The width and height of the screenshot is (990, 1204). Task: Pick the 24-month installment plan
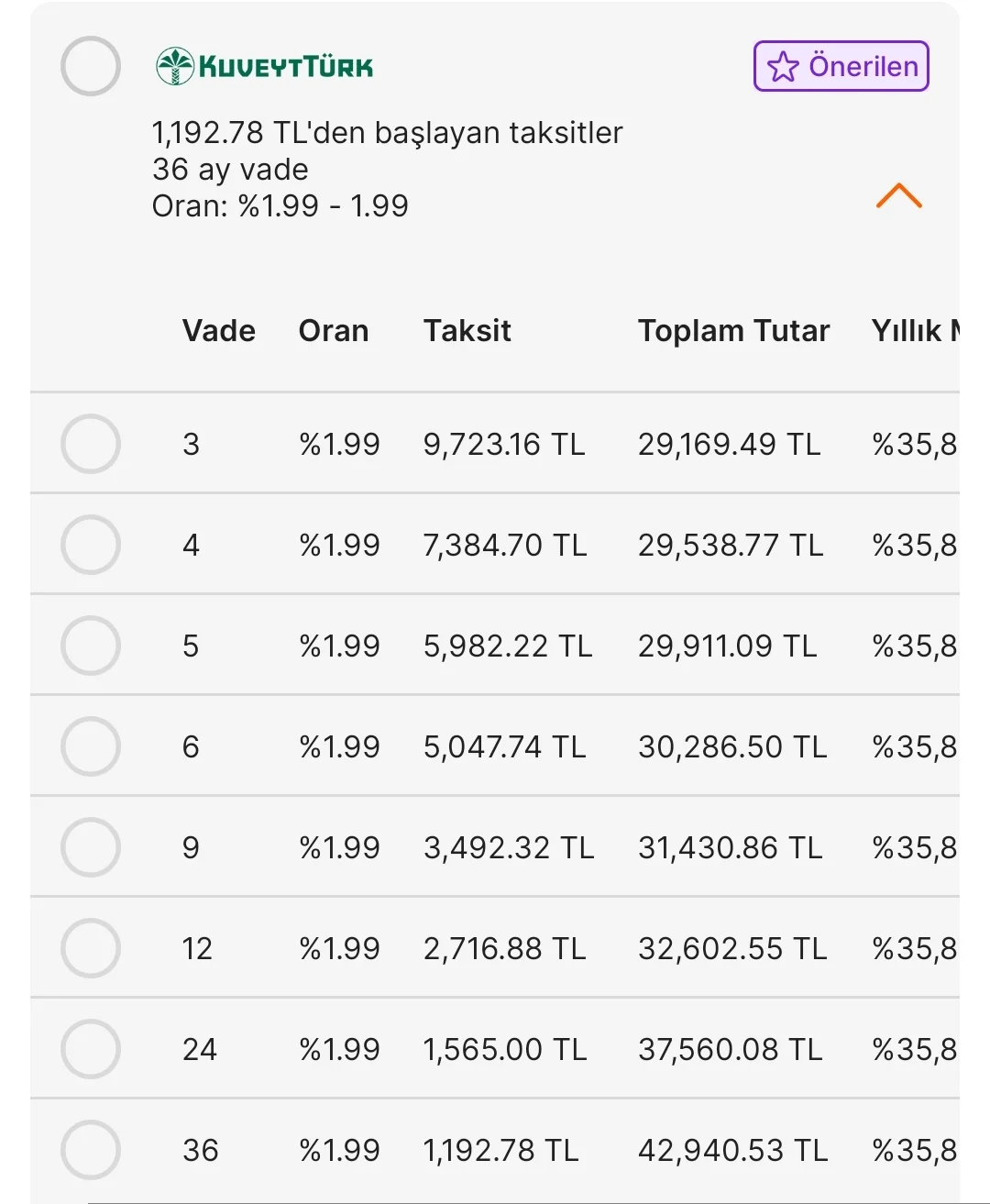click(x=90, y=1049)
